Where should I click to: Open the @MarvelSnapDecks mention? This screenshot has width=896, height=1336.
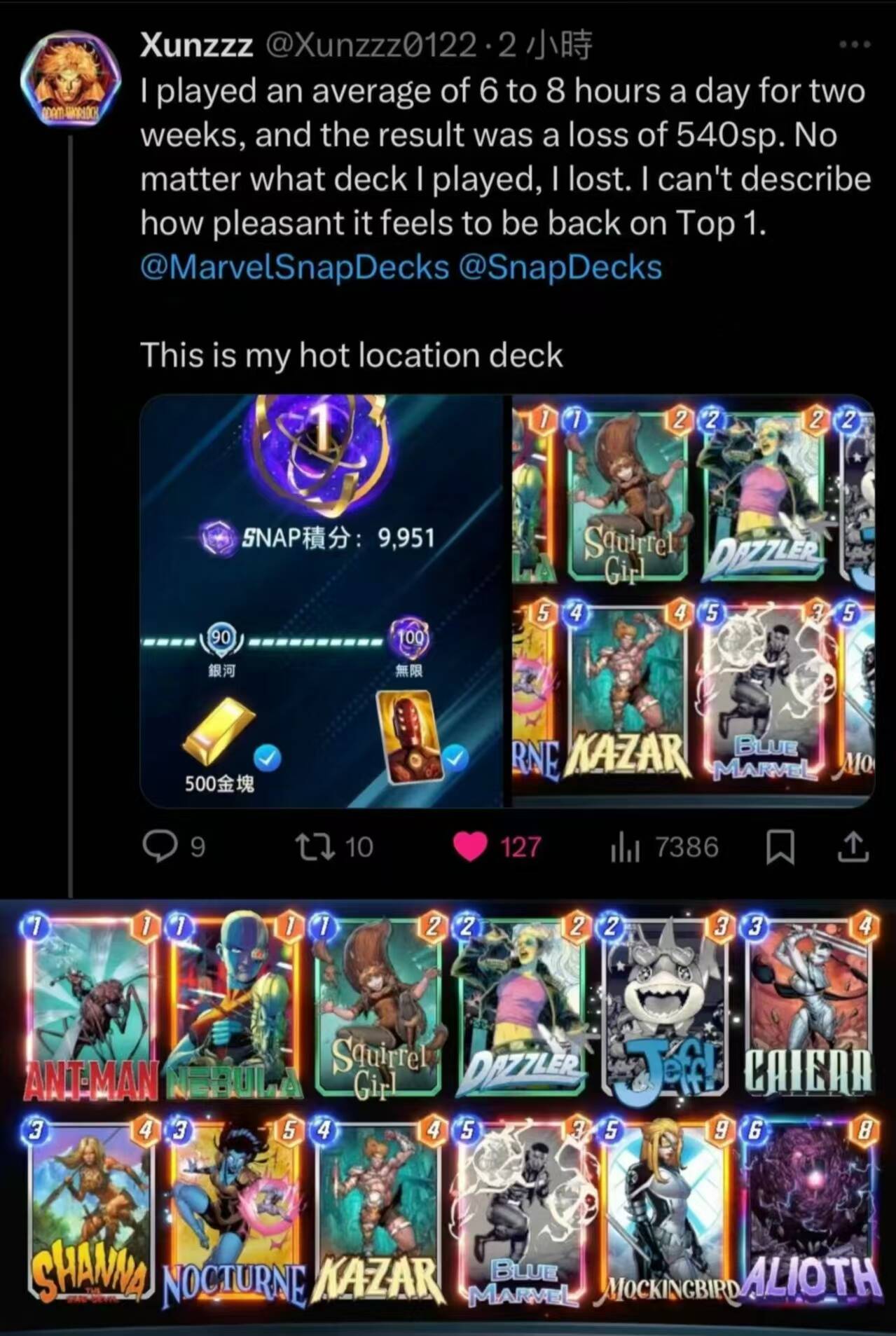[x=294, y=268]
